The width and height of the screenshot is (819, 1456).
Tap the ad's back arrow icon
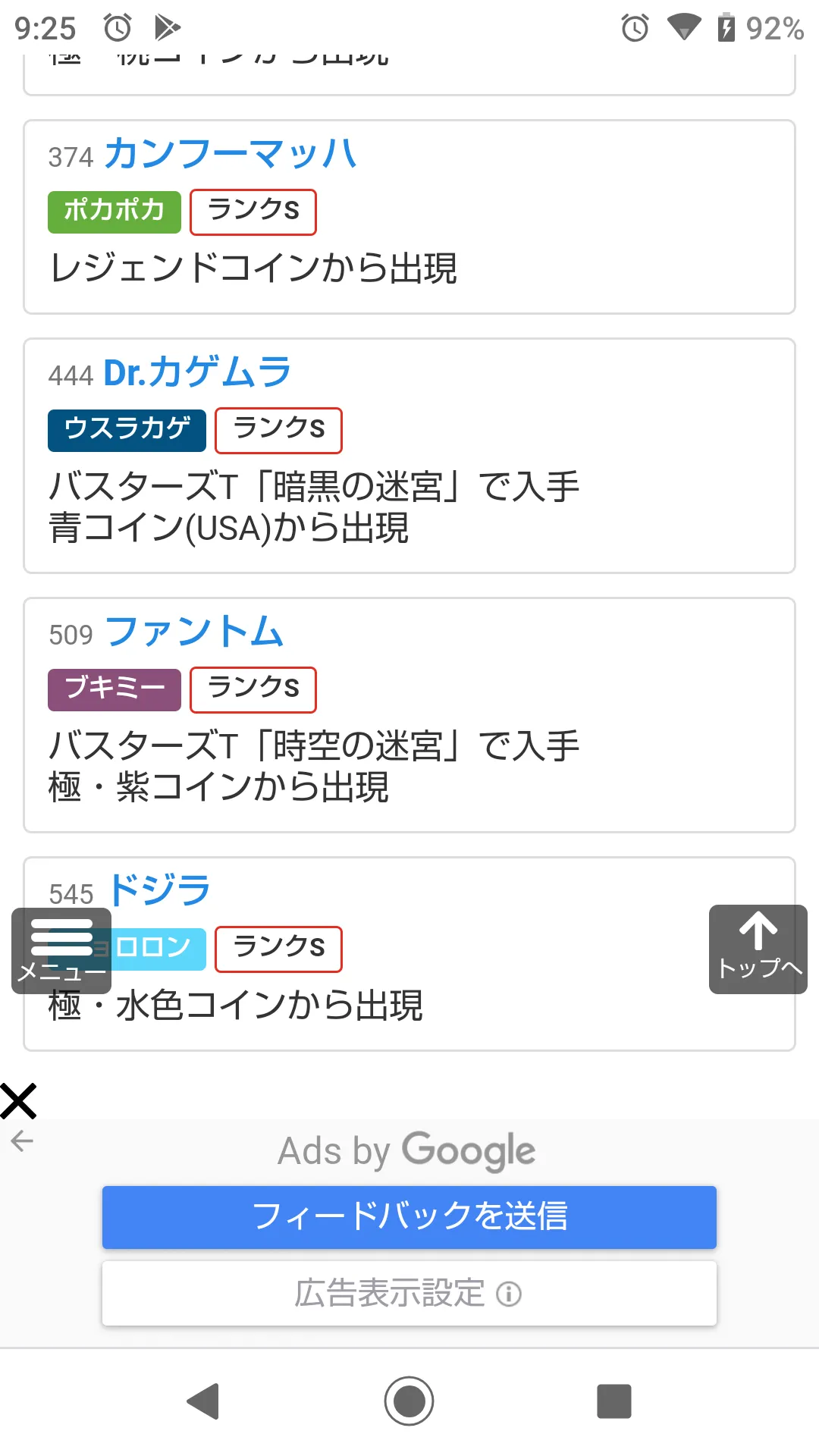pyautogui.click(x=22, y=1141)
